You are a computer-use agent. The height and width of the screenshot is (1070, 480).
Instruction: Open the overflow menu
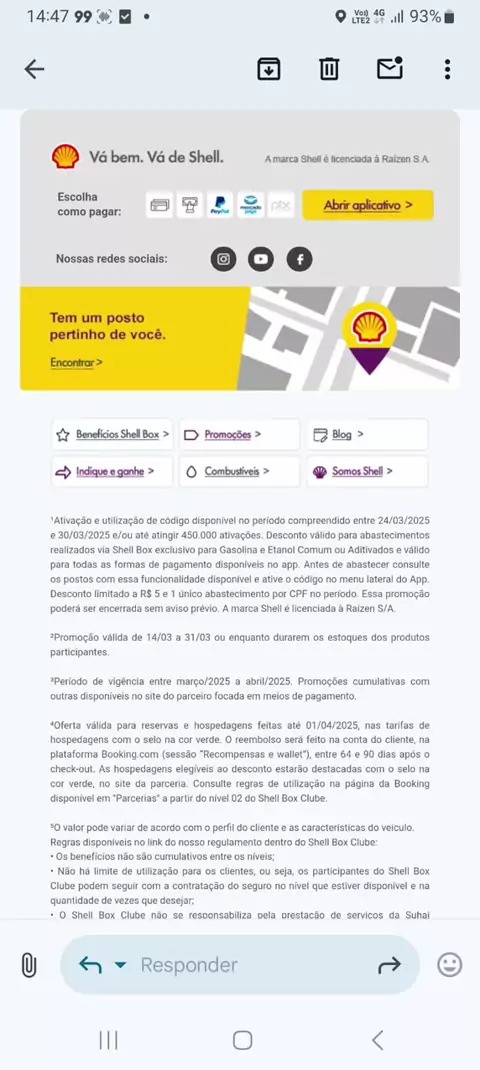(447, 69)
